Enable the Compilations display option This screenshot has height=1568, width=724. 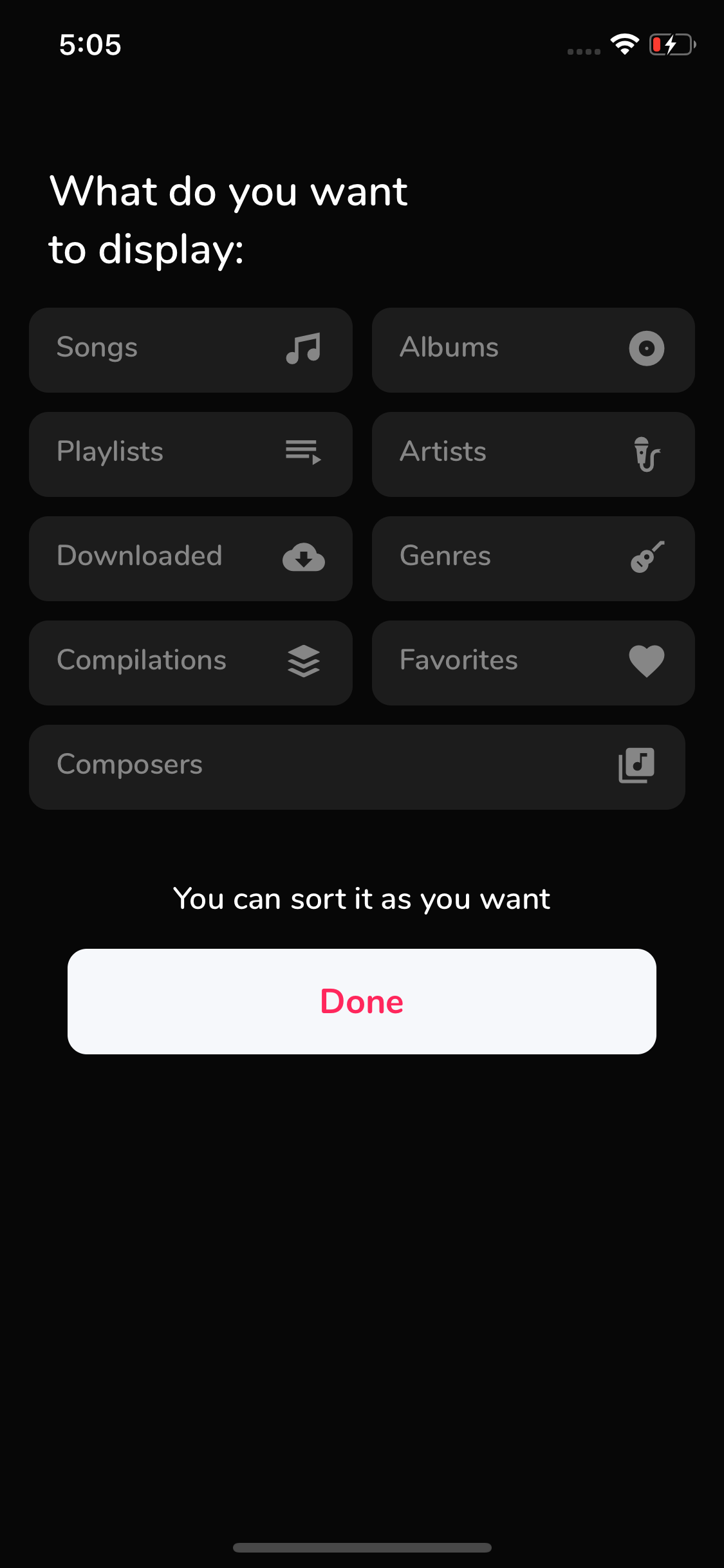[190, 662]
